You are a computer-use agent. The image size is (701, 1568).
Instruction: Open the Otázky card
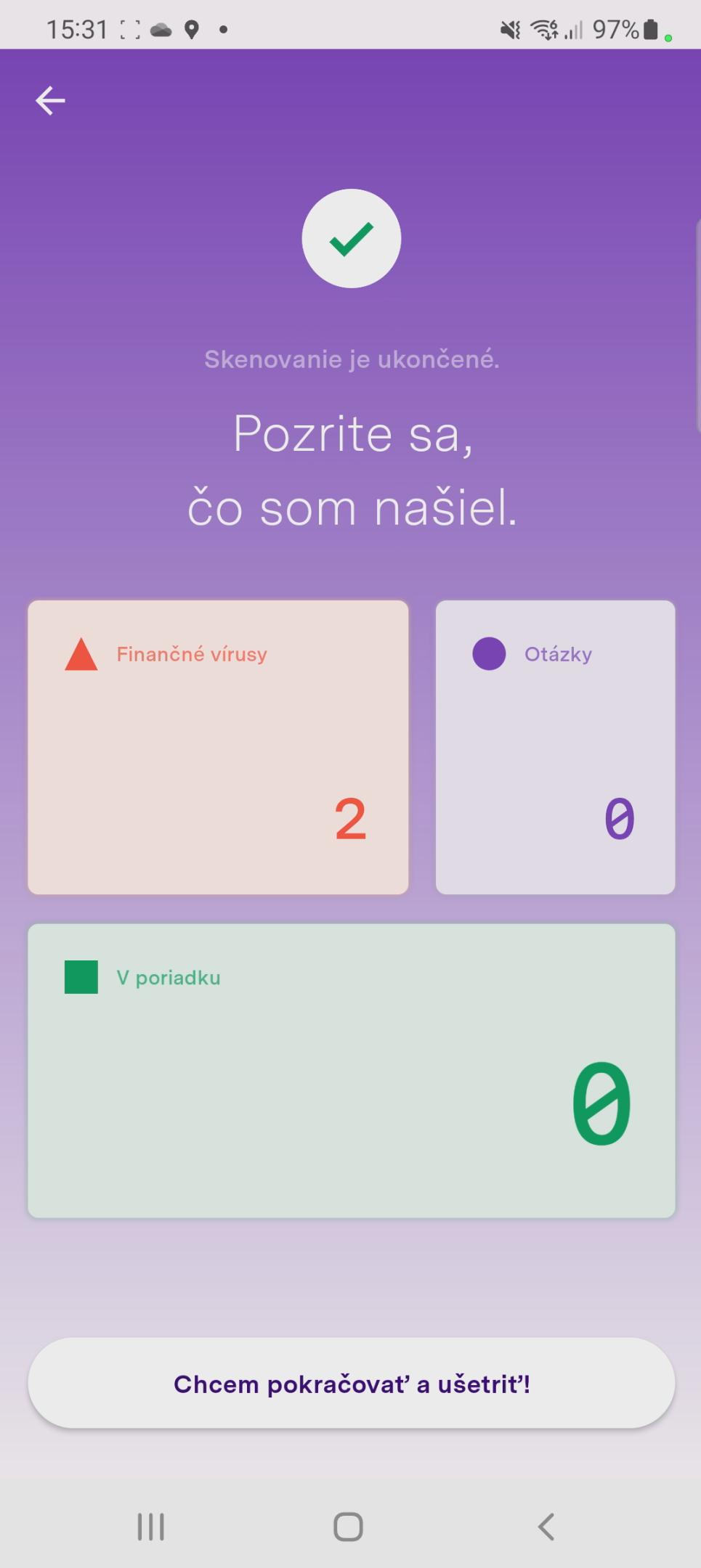555,747
